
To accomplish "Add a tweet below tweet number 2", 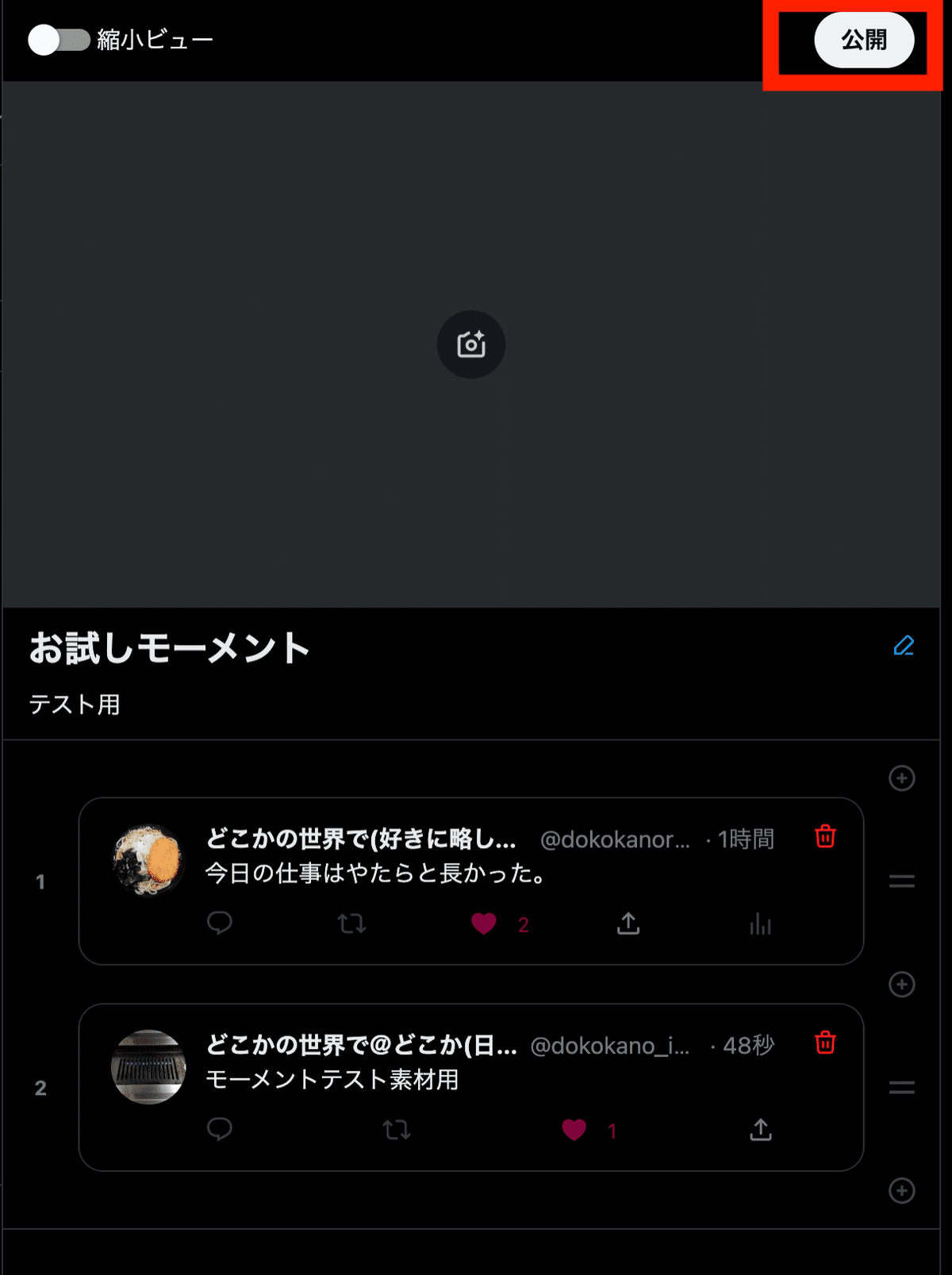I will [x=902, y=1191].
